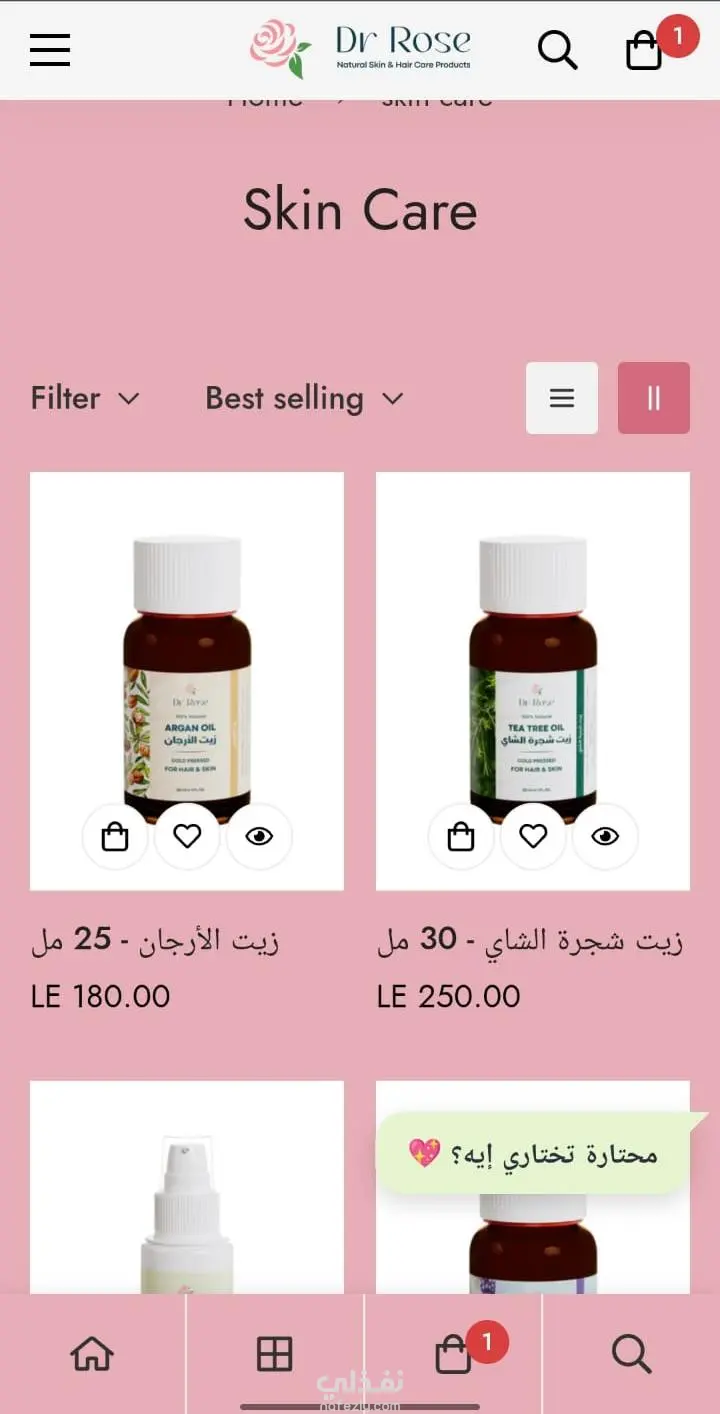Quick view the Tea Tree Oil product
720x1414 pixels.
[x=605, y=836]
